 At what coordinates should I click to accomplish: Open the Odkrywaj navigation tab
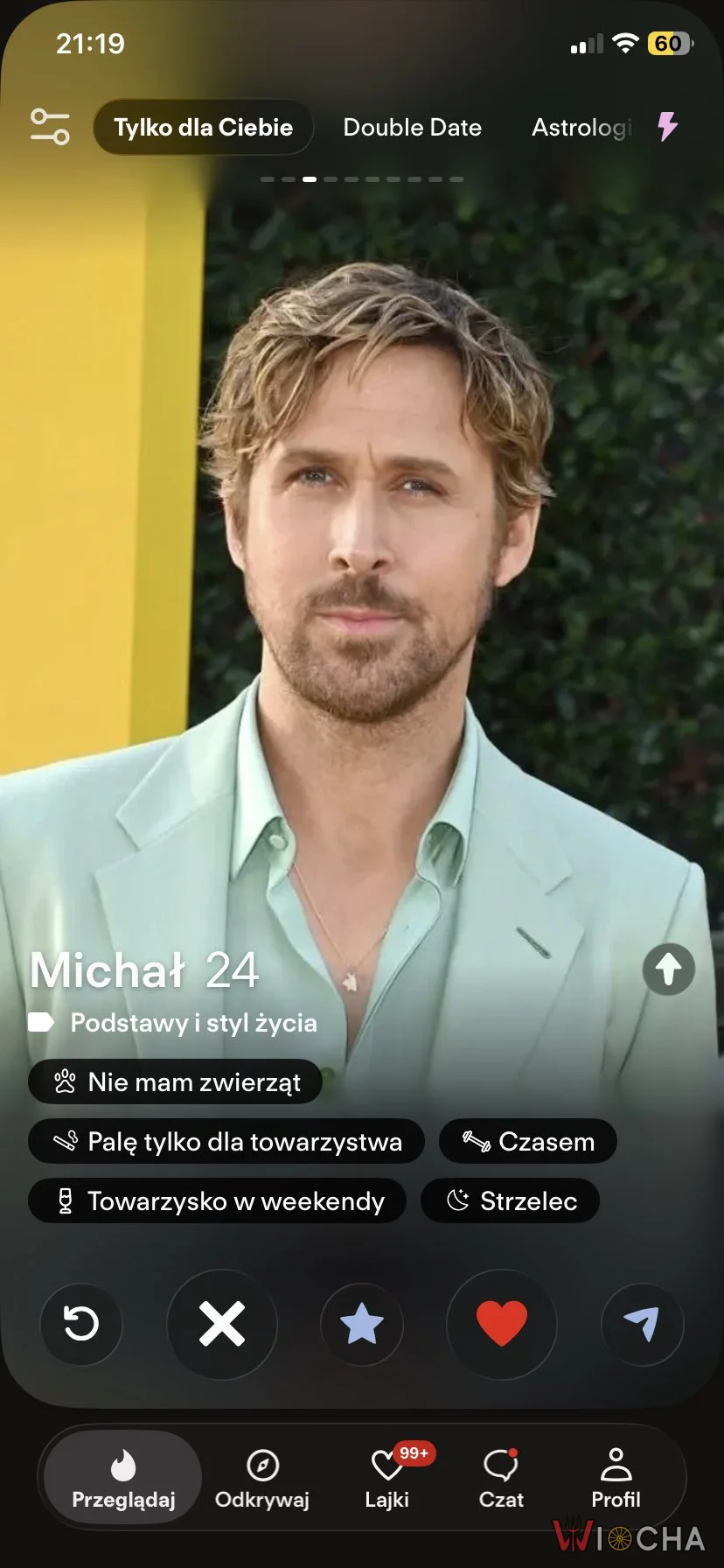pos(262,1480)
